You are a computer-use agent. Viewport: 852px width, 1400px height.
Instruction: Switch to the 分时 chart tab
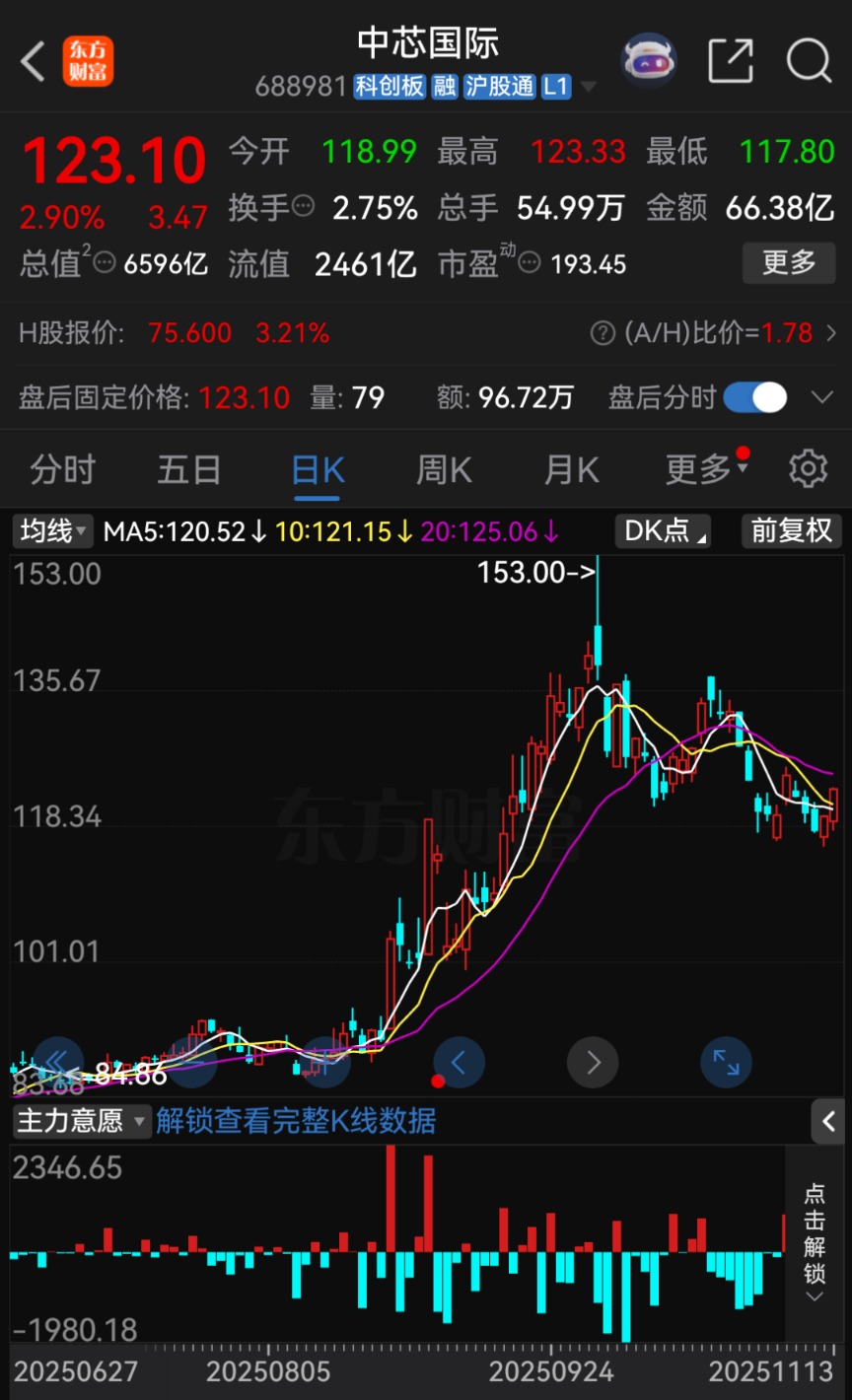coord(62,469)
